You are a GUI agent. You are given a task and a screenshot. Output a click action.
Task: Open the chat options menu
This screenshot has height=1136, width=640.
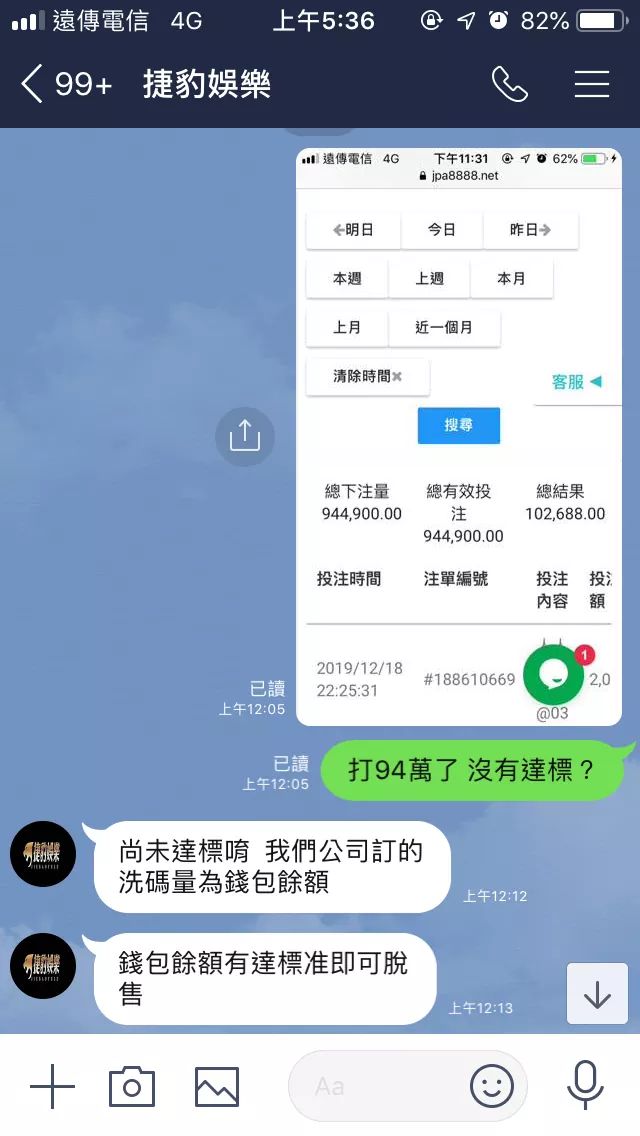tap(591, 84)
